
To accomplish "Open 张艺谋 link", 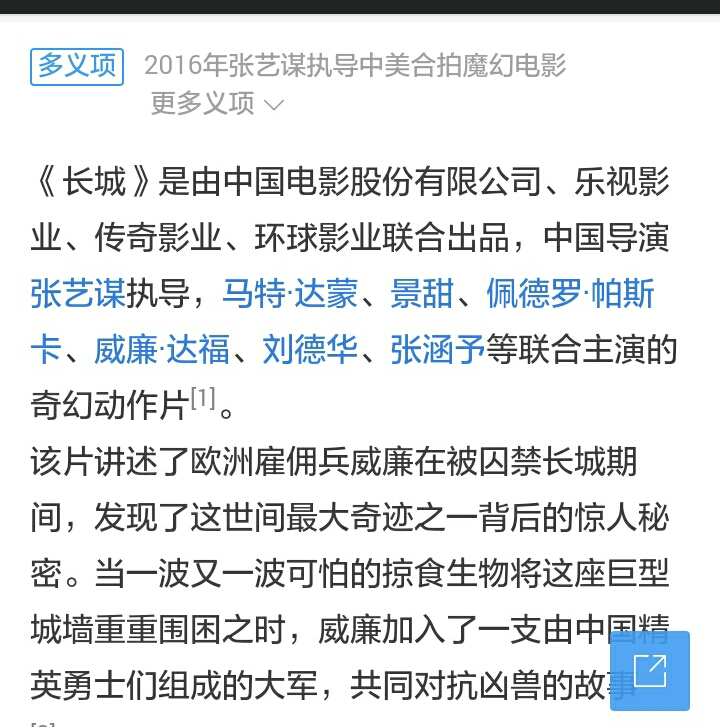I will 77,294.
